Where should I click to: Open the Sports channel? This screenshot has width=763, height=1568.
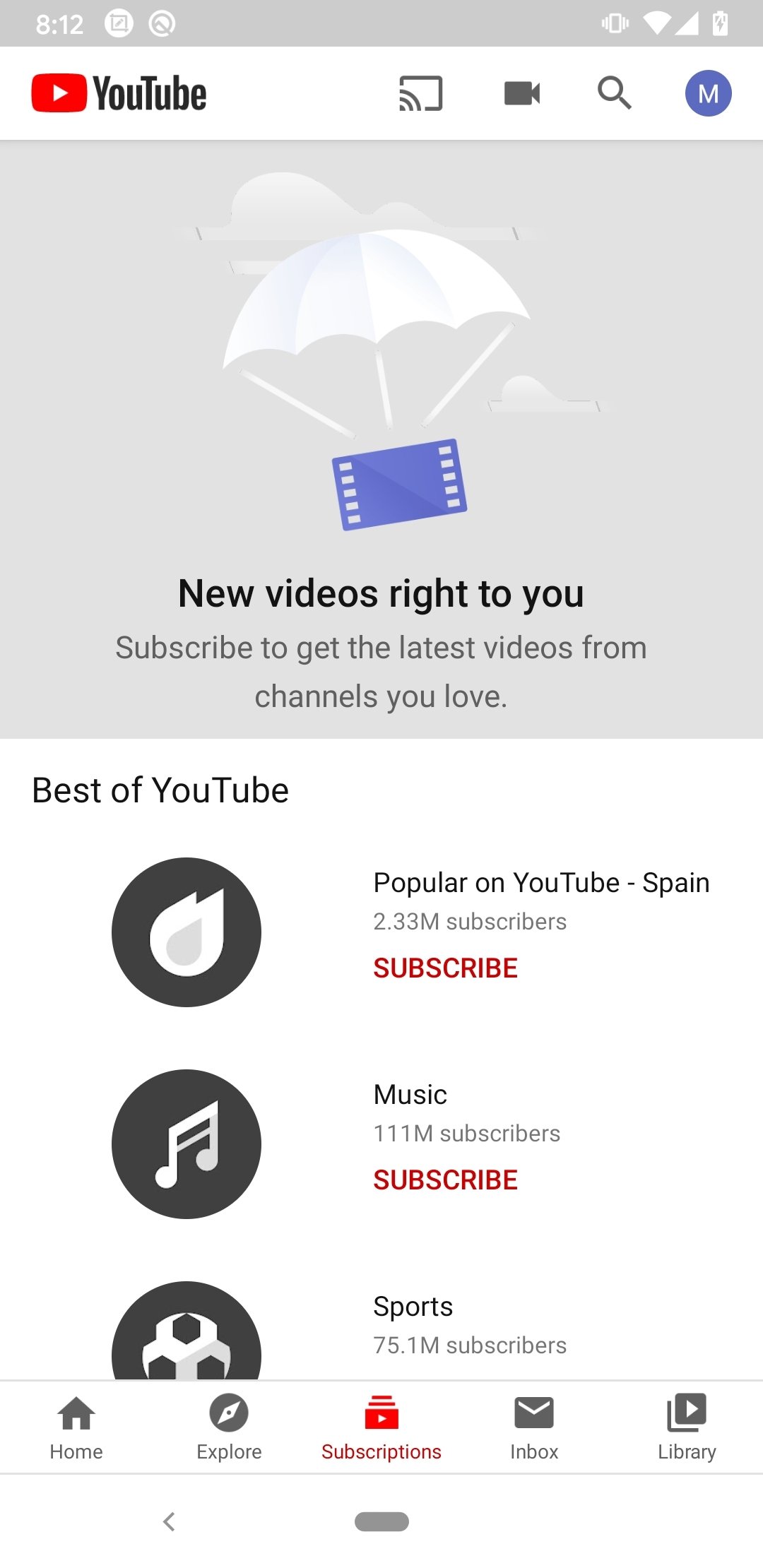(413, 1306)
